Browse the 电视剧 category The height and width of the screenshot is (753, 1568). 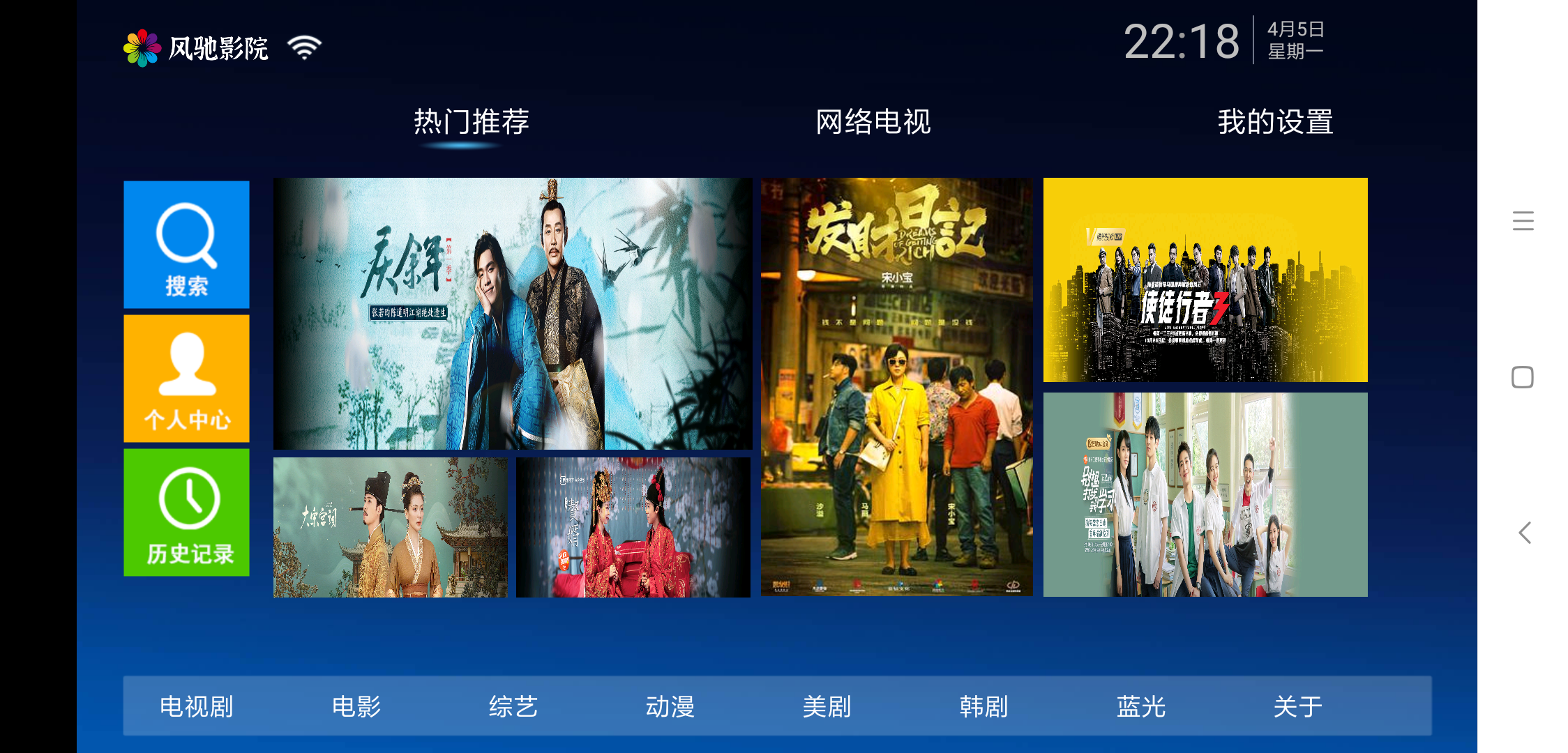196,706
